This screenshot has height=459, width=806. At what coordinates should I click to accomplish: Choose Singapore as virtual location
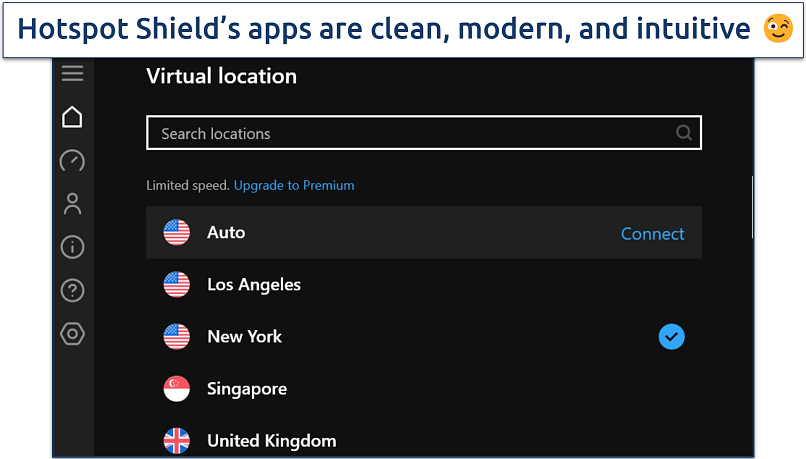tap(247, 389)
